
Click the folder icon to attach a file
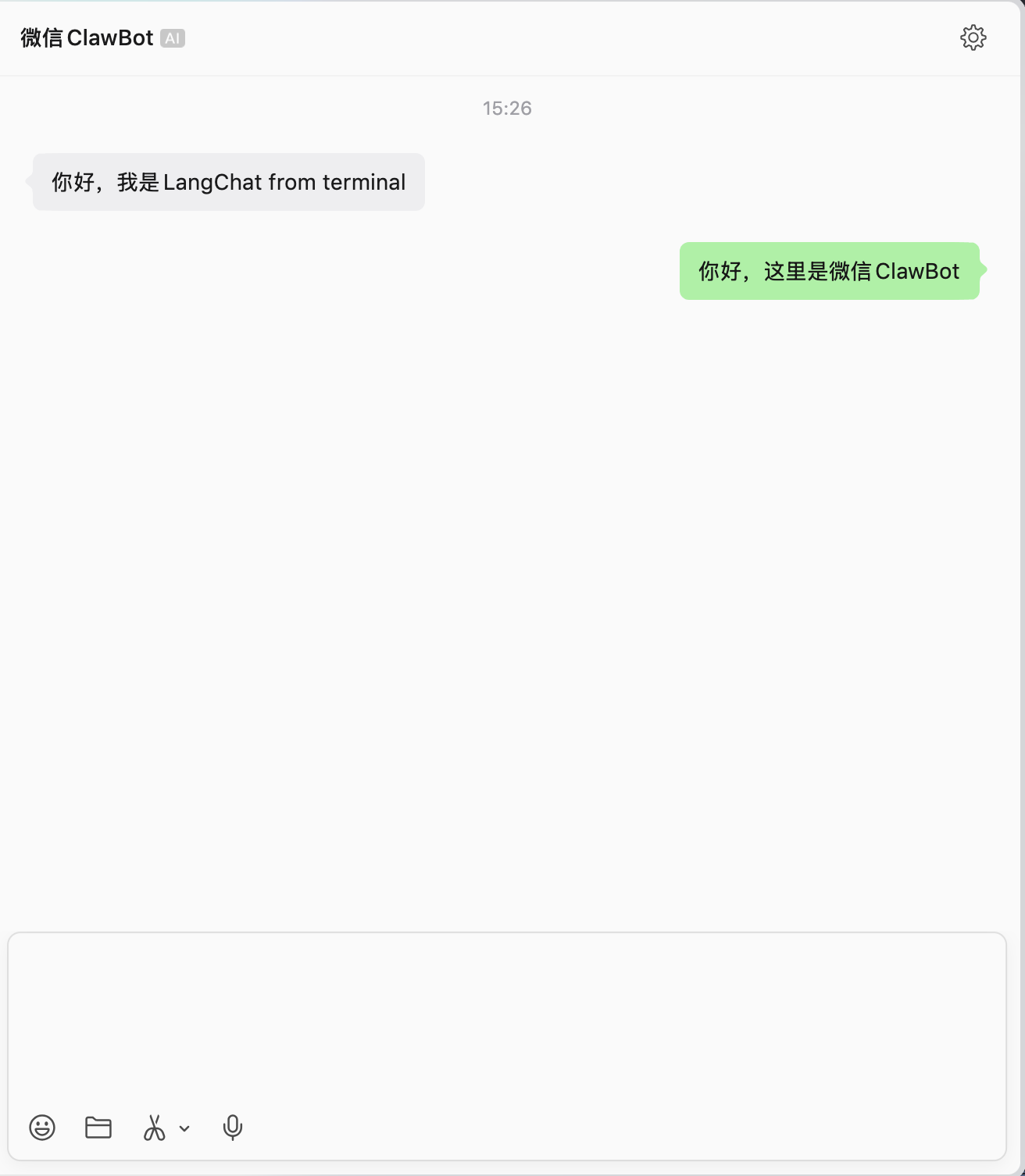pyautogui.click(x=98, y=1128)
